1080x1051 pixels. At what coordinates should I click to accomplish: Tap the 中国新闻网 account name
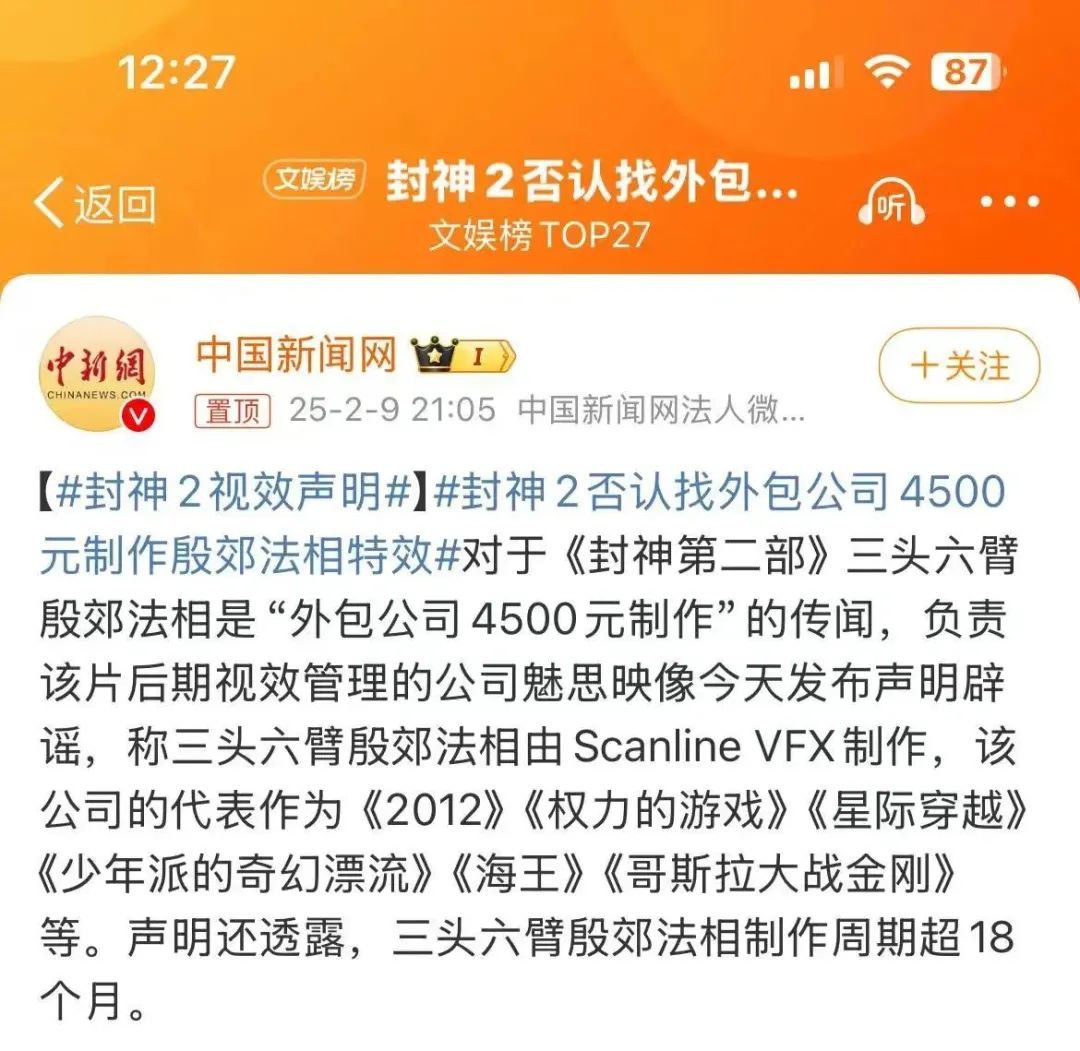[x=297, y=354]
